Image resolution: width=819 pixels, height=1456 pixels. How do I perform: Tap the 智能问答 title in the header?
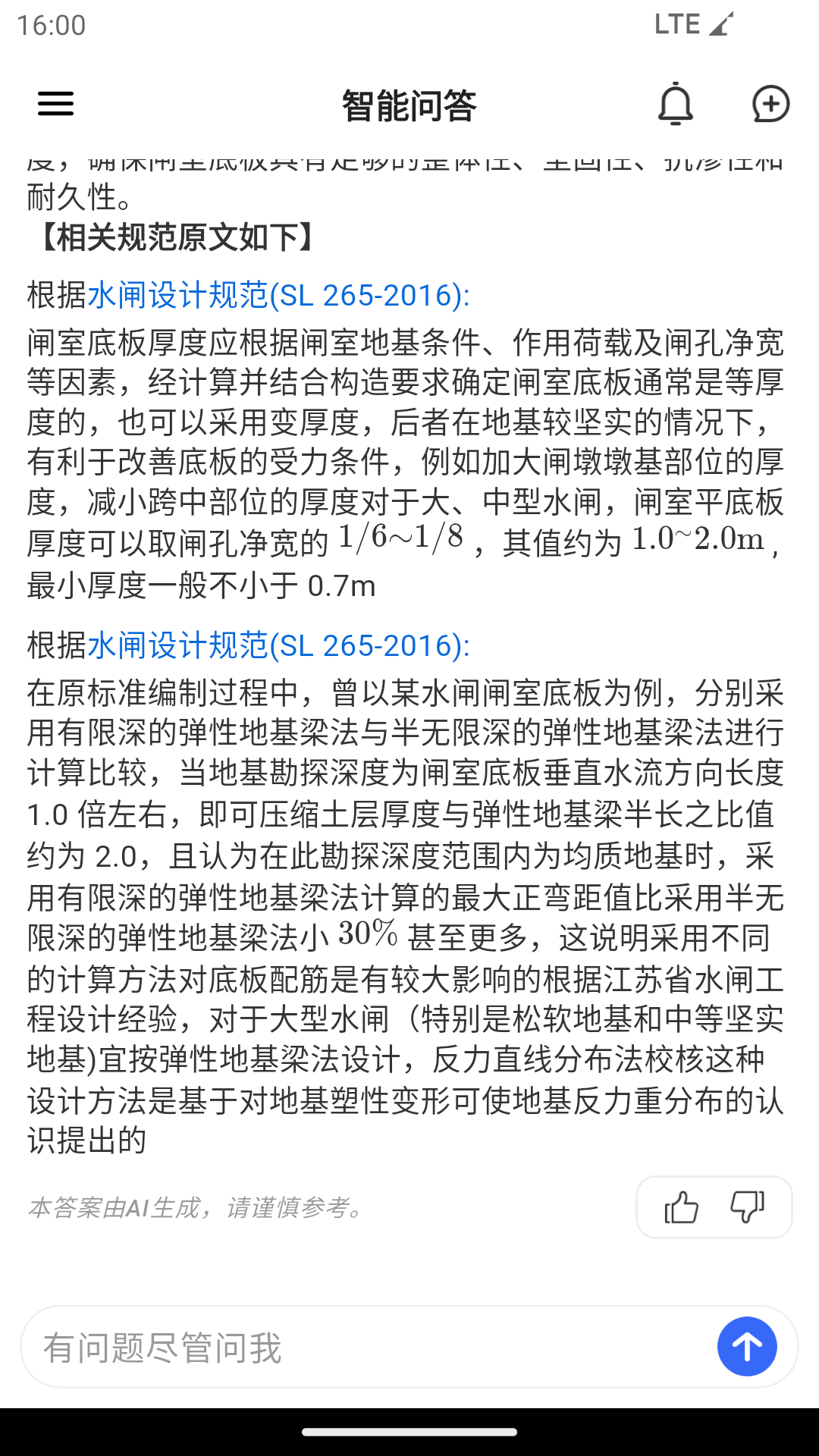(409, 106)
